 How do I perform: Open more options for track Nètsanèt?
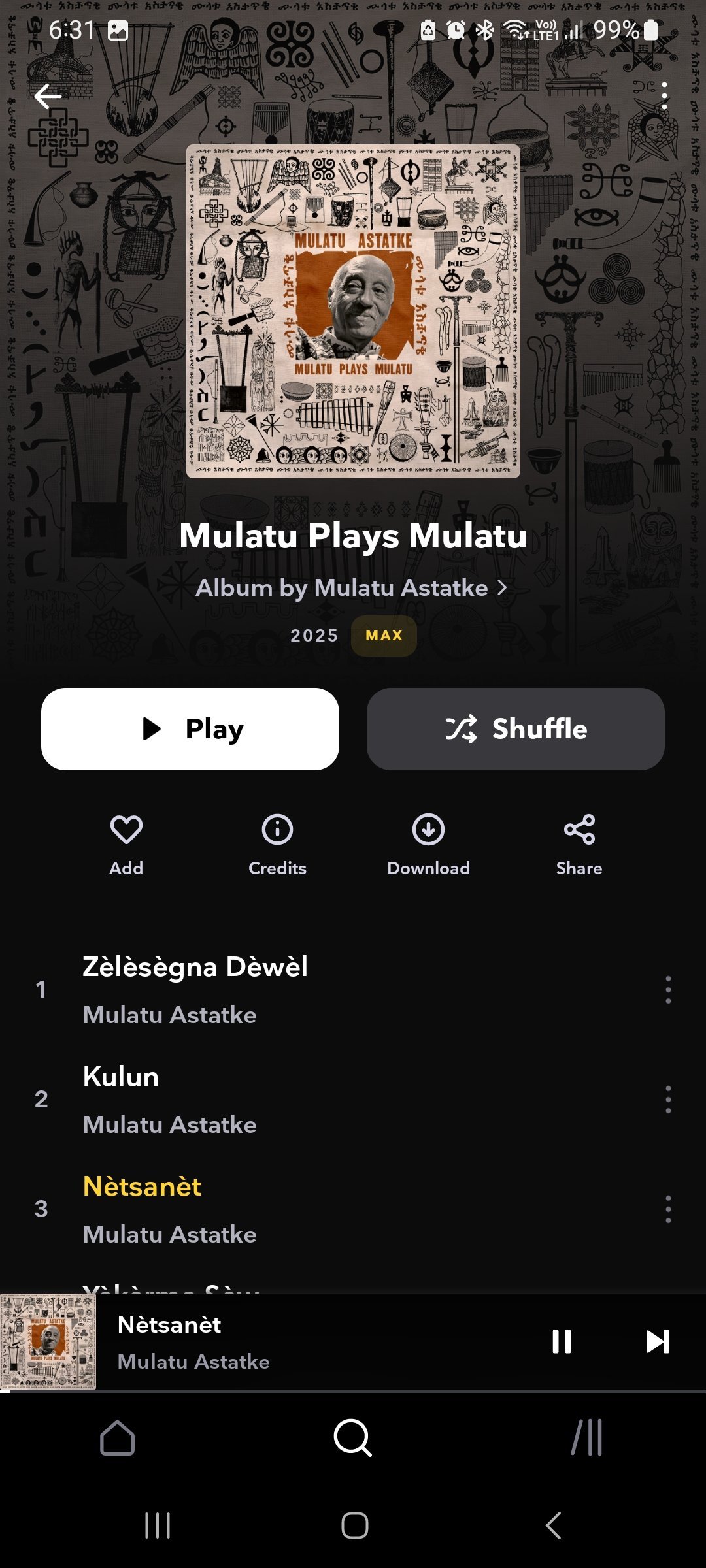tap(668, 1209)
